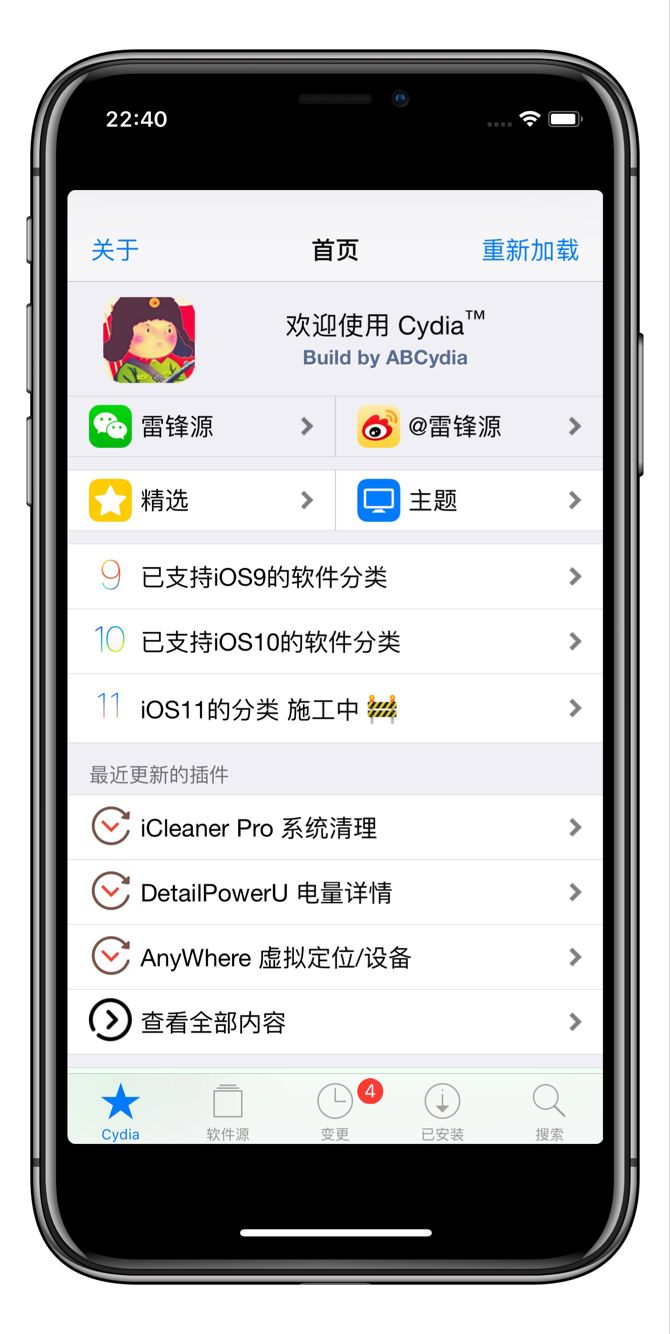Image resolution: width=670 pixels, height=1334 pixels.
Task: Switch to the 搜索 tab
Action: [549, 1110]
